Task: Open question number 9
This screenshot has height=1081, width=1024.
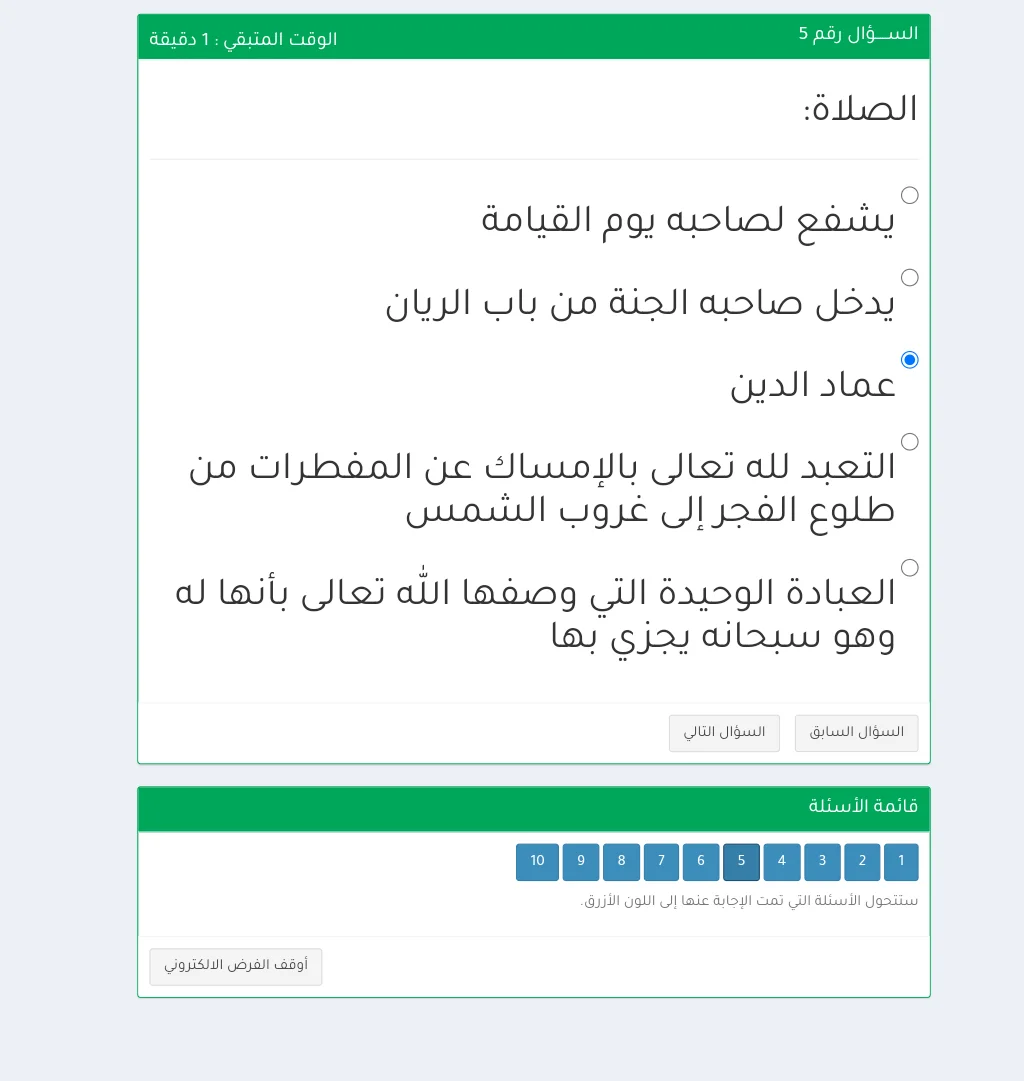Action: click(x=581, y=862)
